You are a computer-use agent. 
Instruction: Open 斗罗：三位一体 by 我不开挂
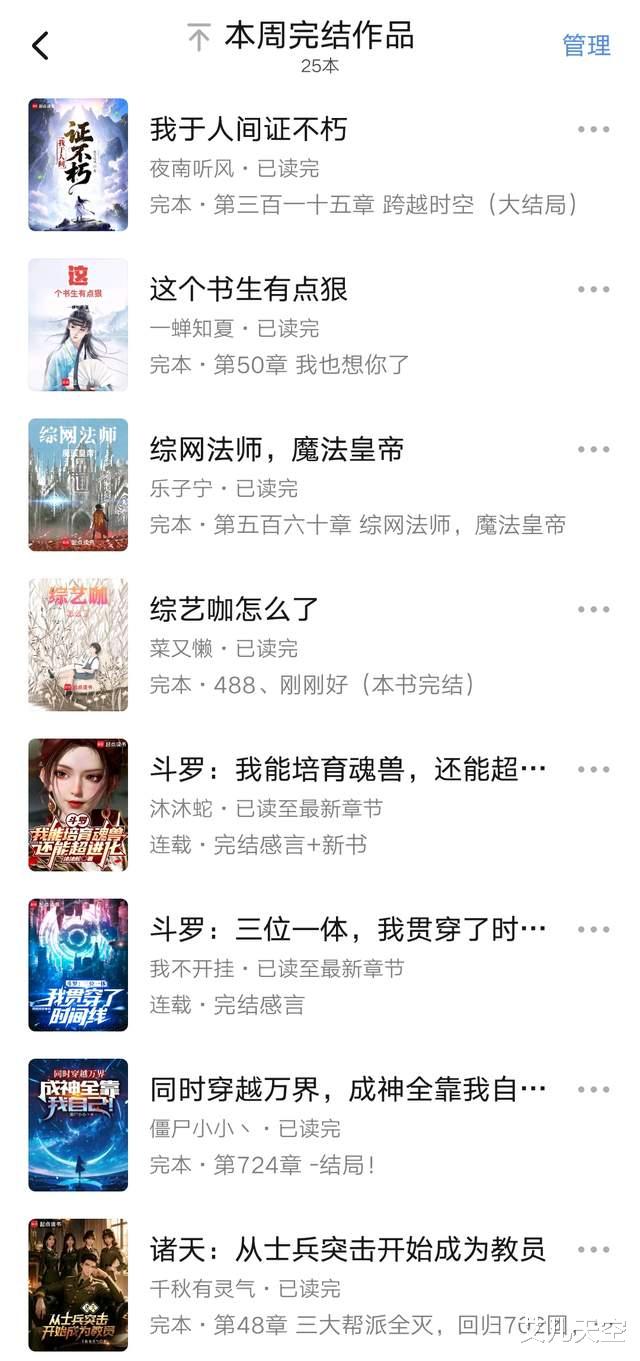(x=348, y=929)
